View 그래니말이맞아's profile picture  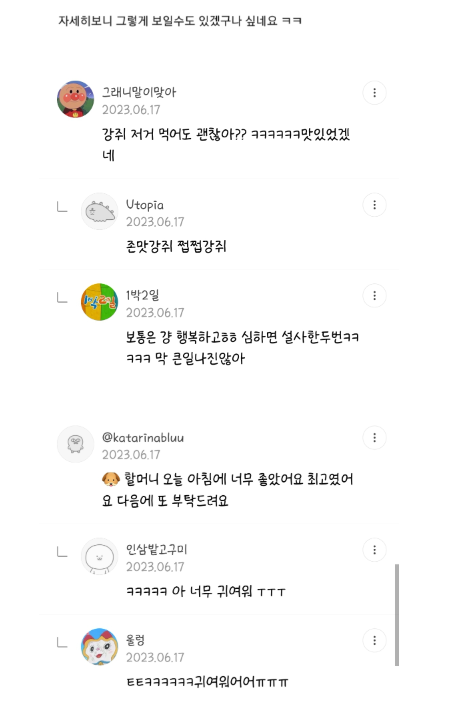(x=75, y=99)
